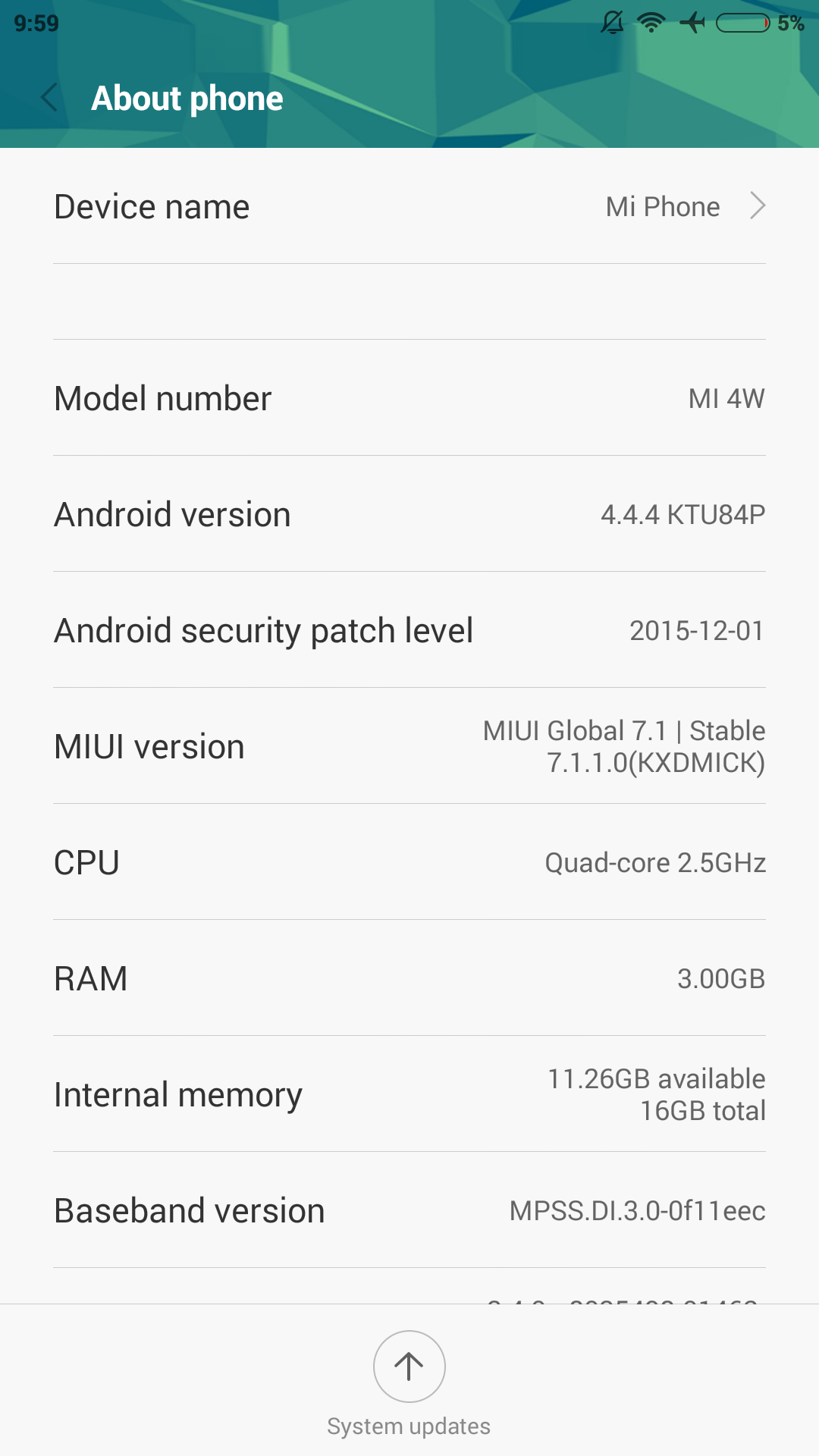Open the Device name setting

tap(409, 206)
